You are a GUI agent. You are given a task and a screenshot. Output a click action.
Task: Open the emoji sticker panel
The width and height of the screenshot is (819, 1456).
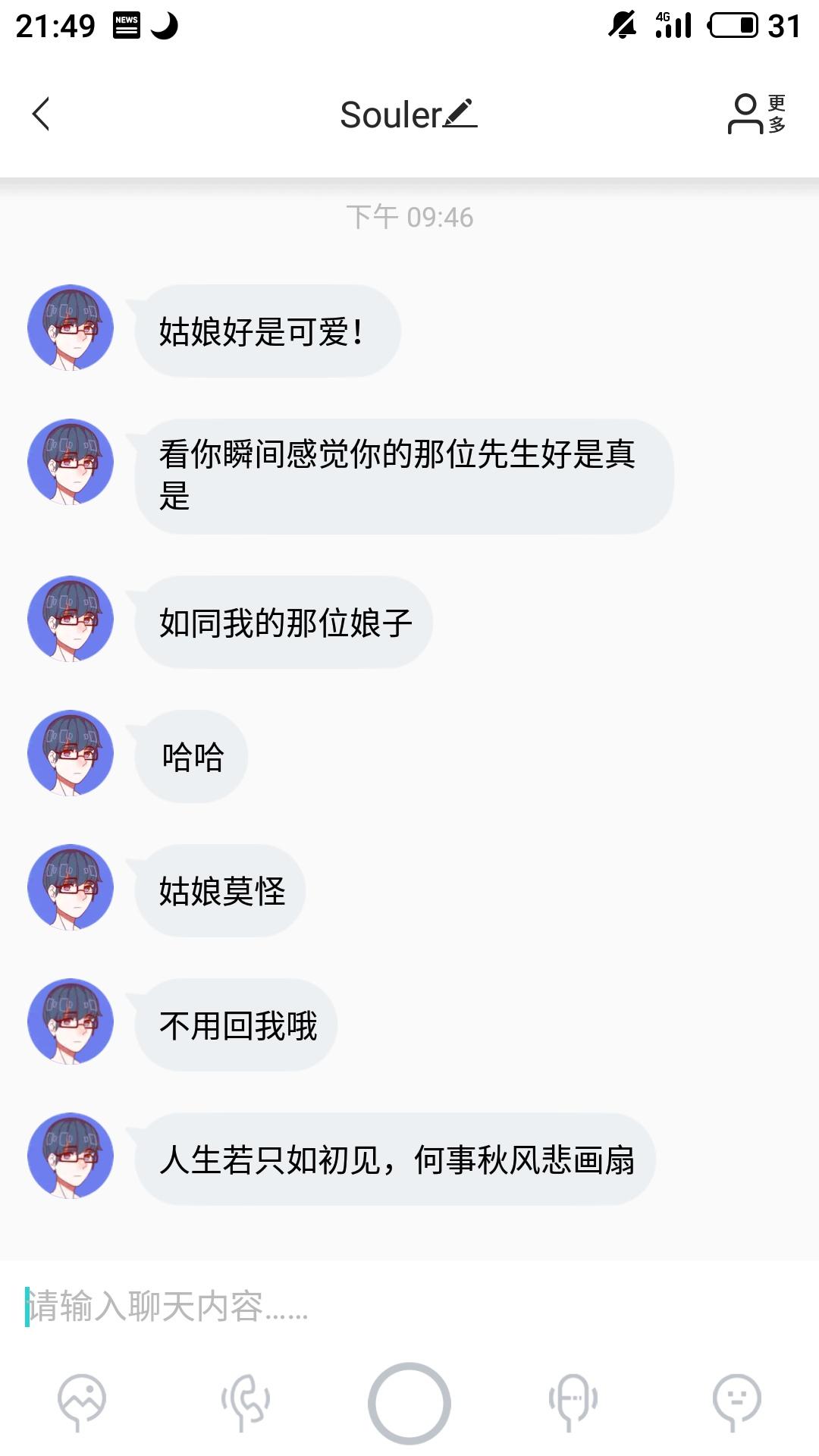pos(737,1402)
